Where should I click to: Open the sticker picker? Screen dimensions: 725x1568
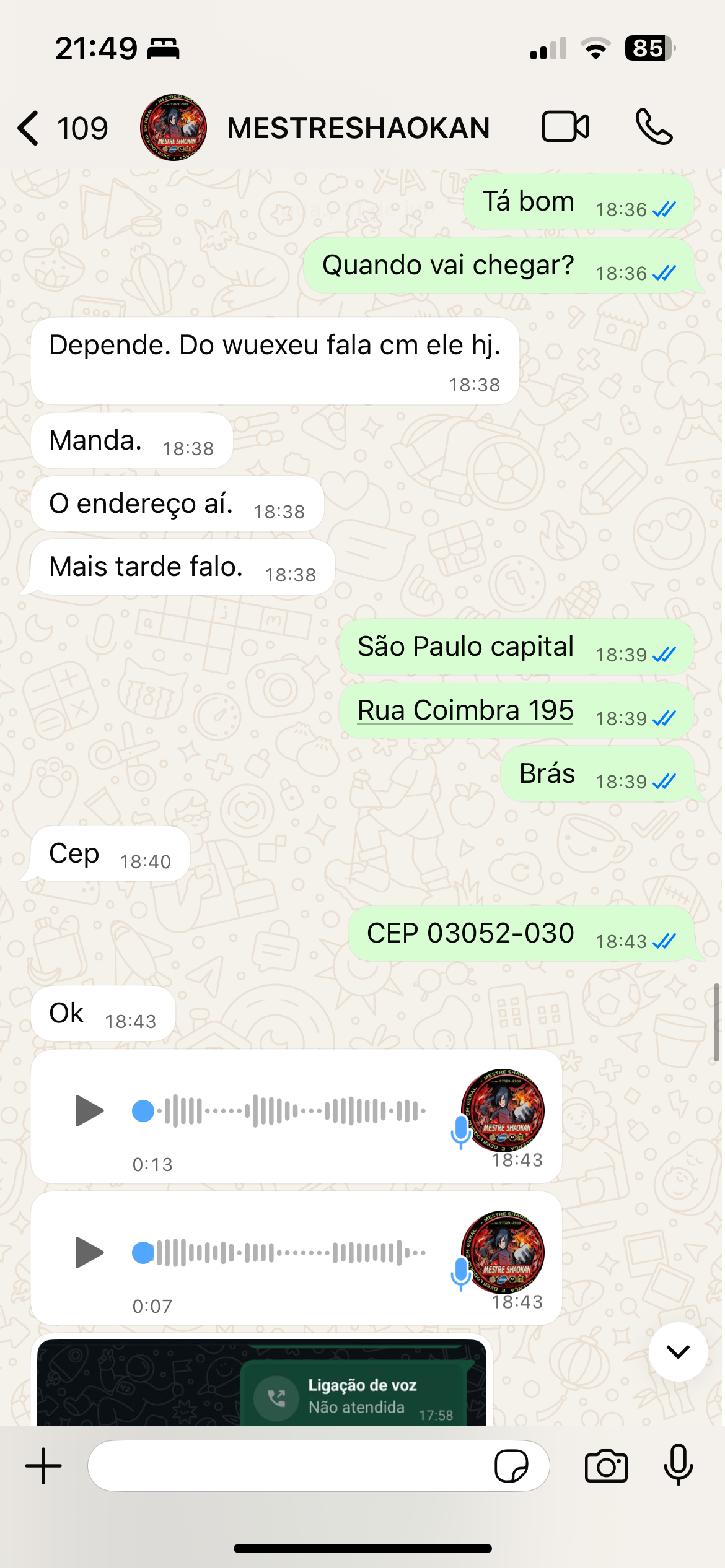511,1466
